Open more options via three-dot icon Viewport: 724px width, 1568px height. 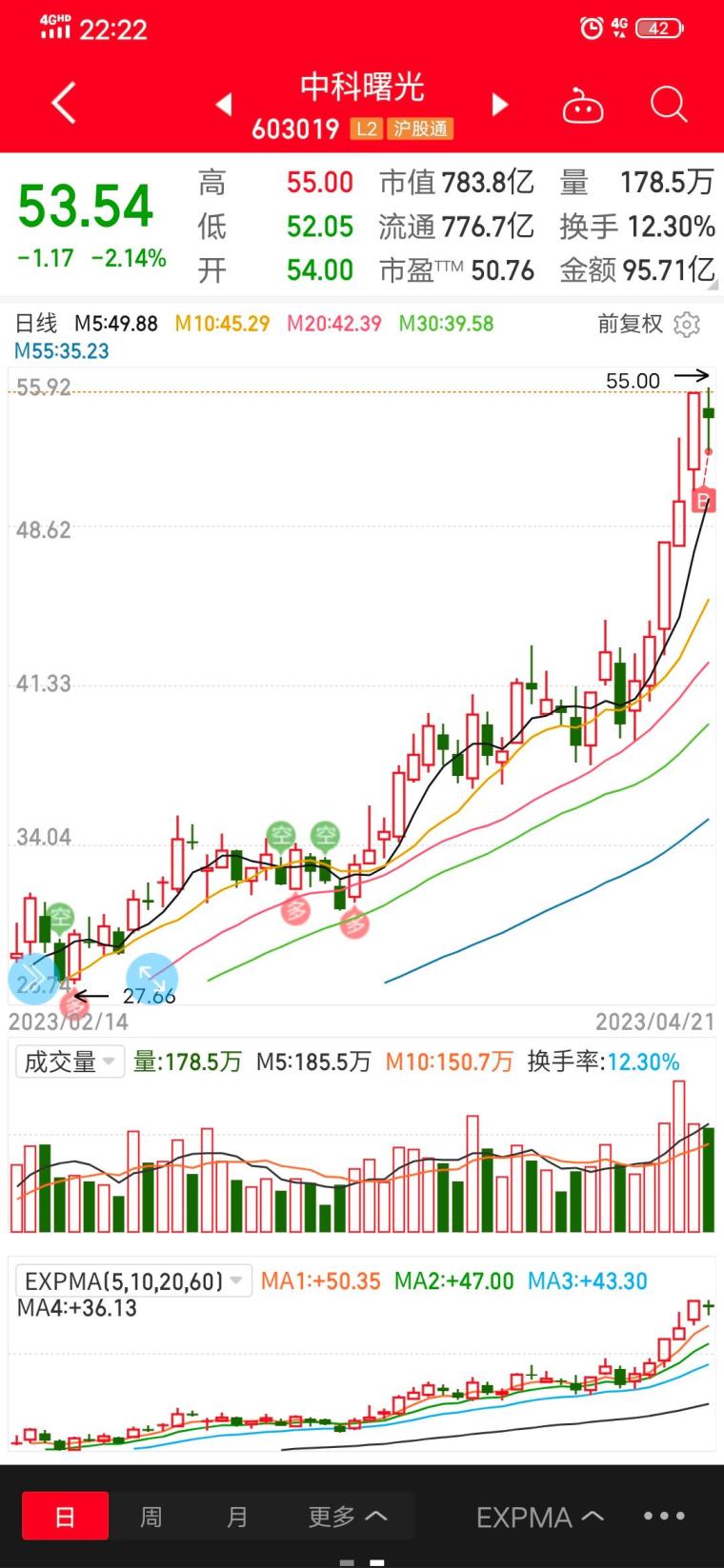click(664, 1516)
